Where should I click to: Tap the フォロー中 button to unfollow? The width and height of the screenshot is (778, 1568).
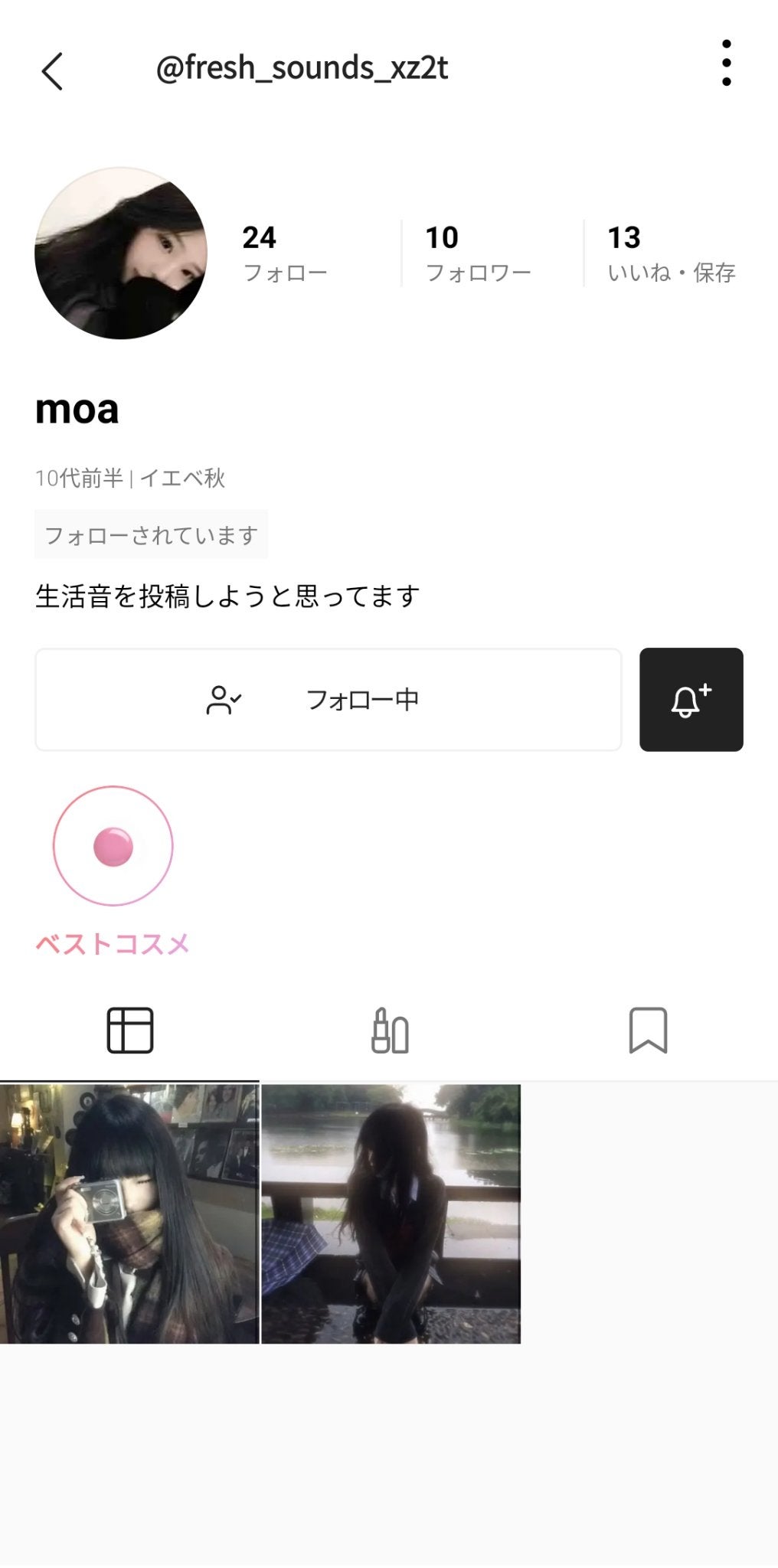click(x=328, y=700)
